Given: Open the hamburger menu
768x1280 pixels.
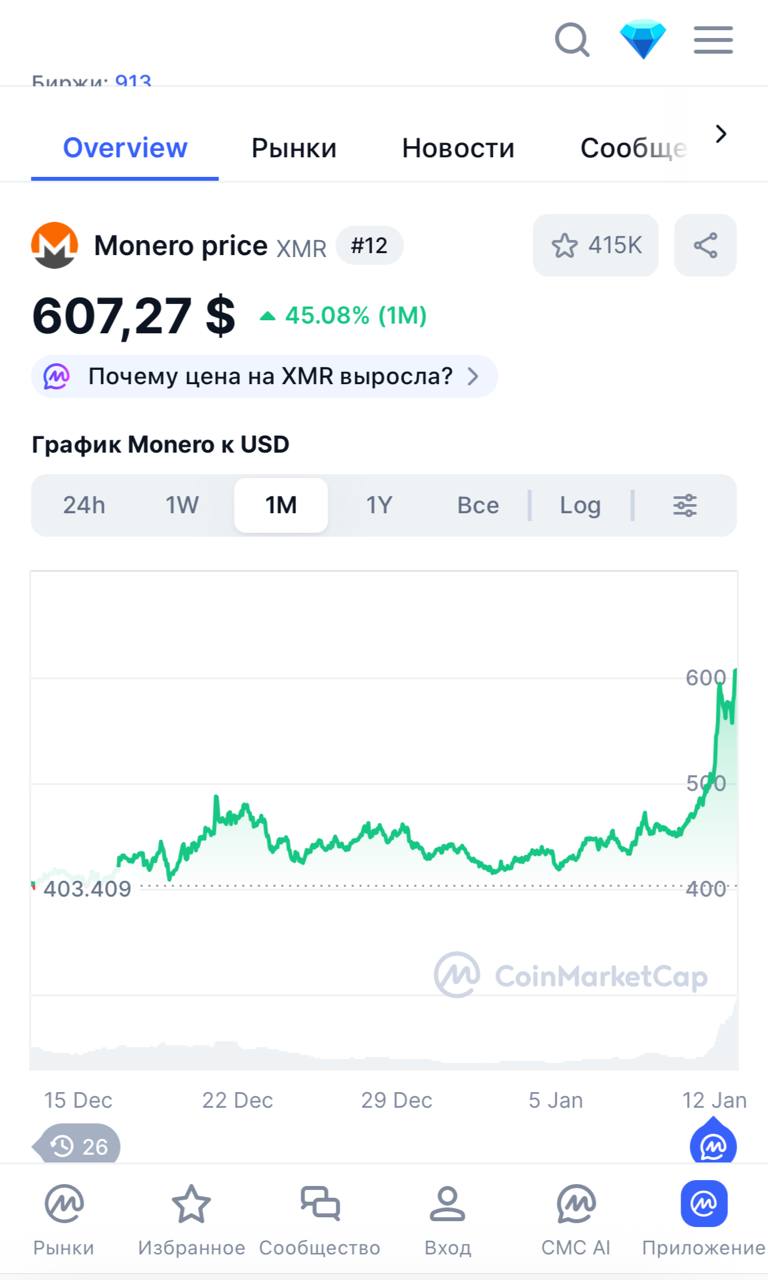Looking at the screenshot, I should [713, 40].
